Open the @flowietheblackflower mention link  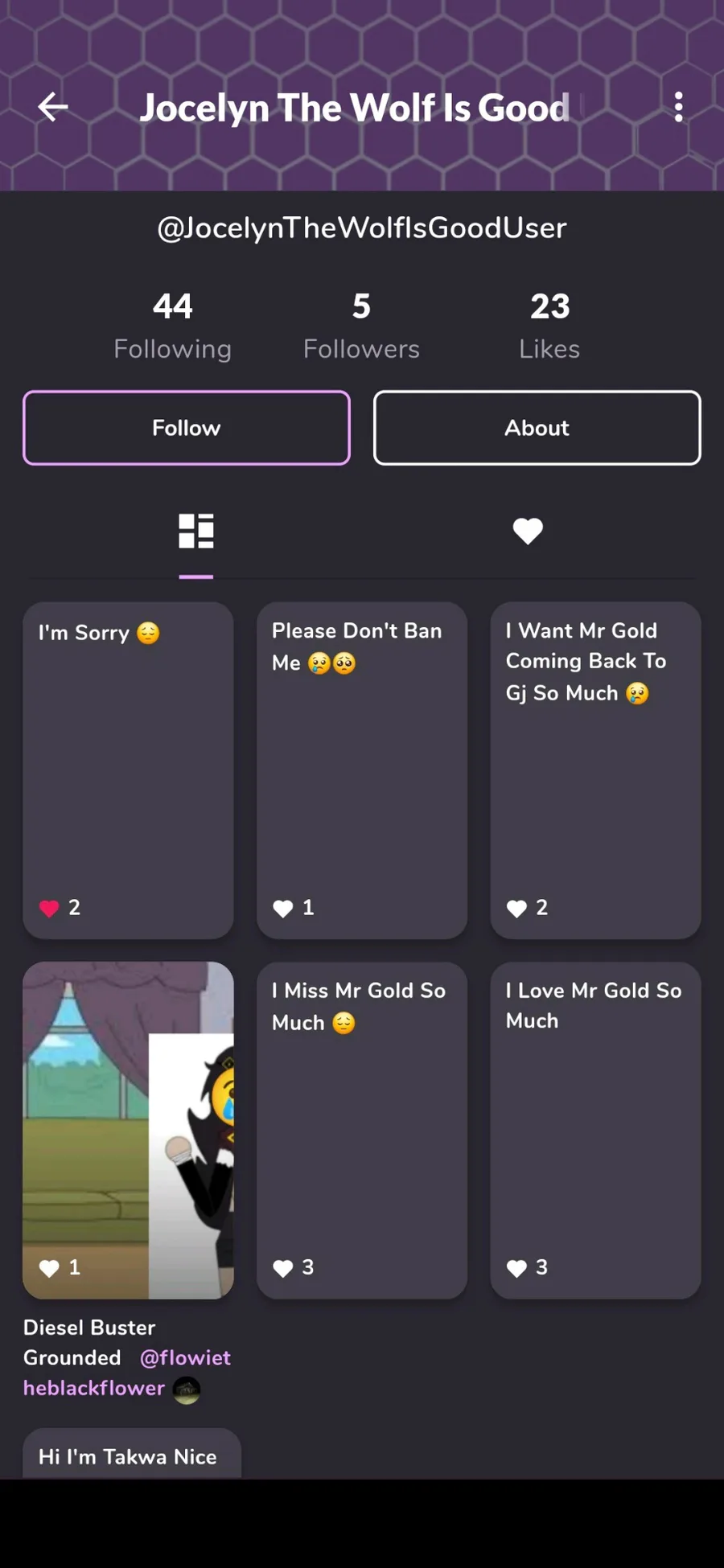(x=127, y=1373)
